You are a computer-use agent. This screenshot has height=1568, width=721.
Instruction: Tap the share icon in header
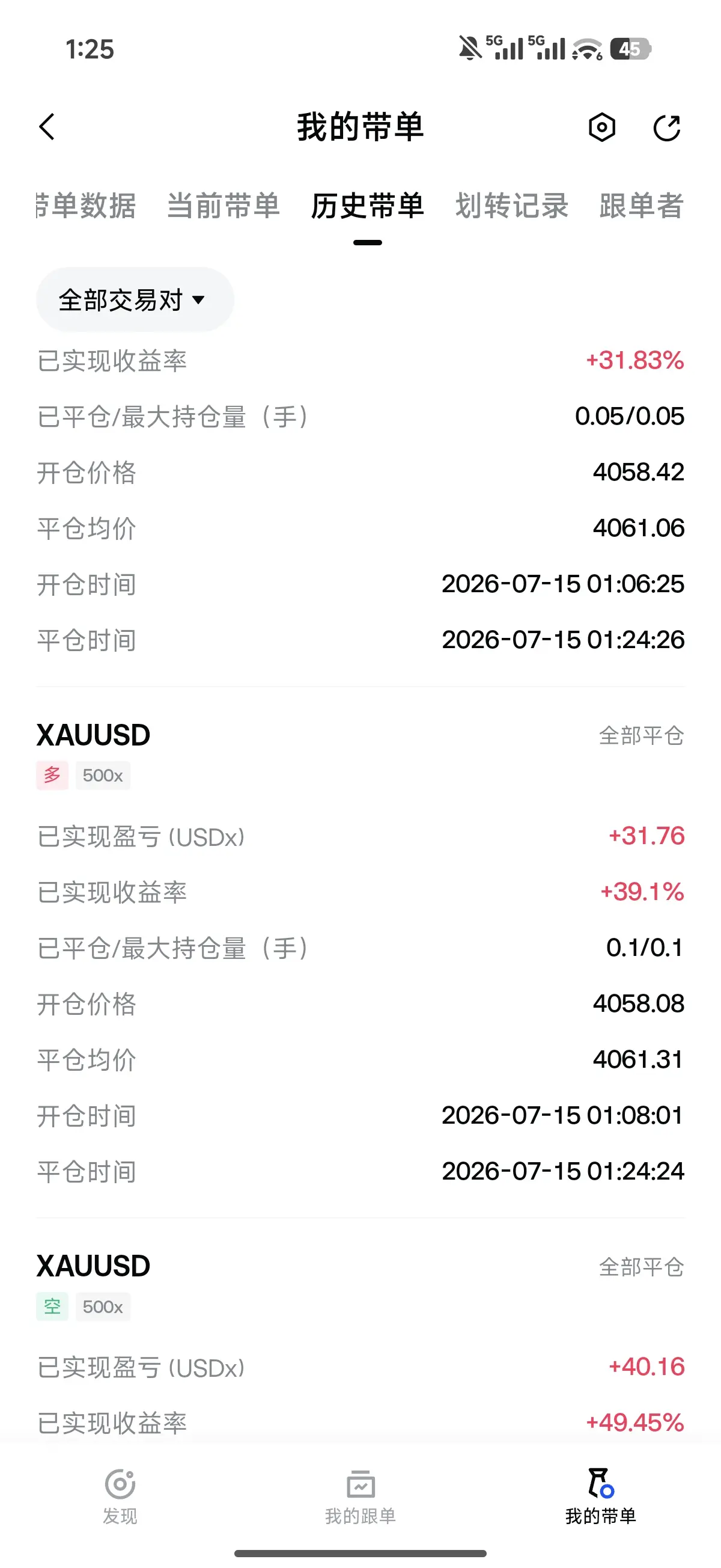(667, 127)
